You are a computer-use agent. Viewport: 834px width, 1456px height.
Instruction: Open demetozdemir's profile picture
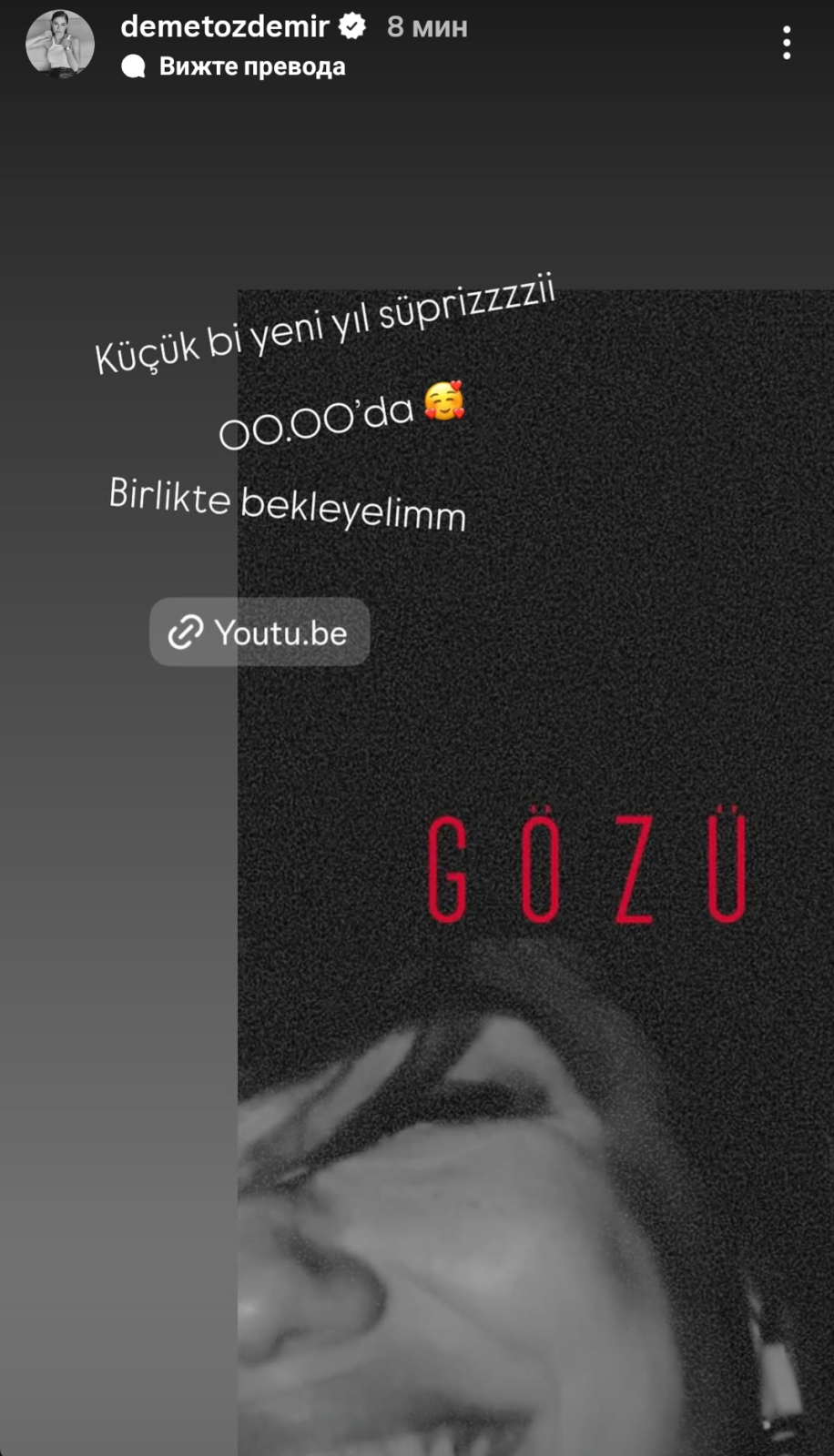pyautogui.click(x=60, y=44)
